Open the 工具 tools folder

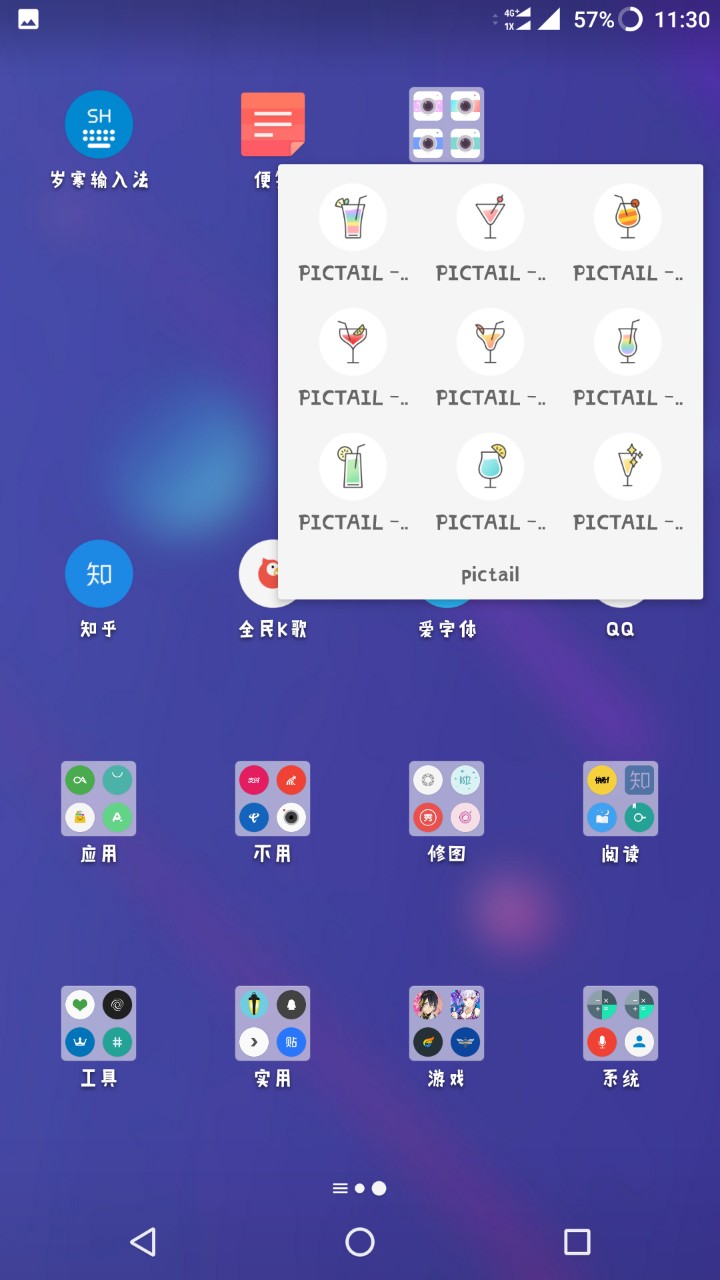click(x=99, y=1023)
